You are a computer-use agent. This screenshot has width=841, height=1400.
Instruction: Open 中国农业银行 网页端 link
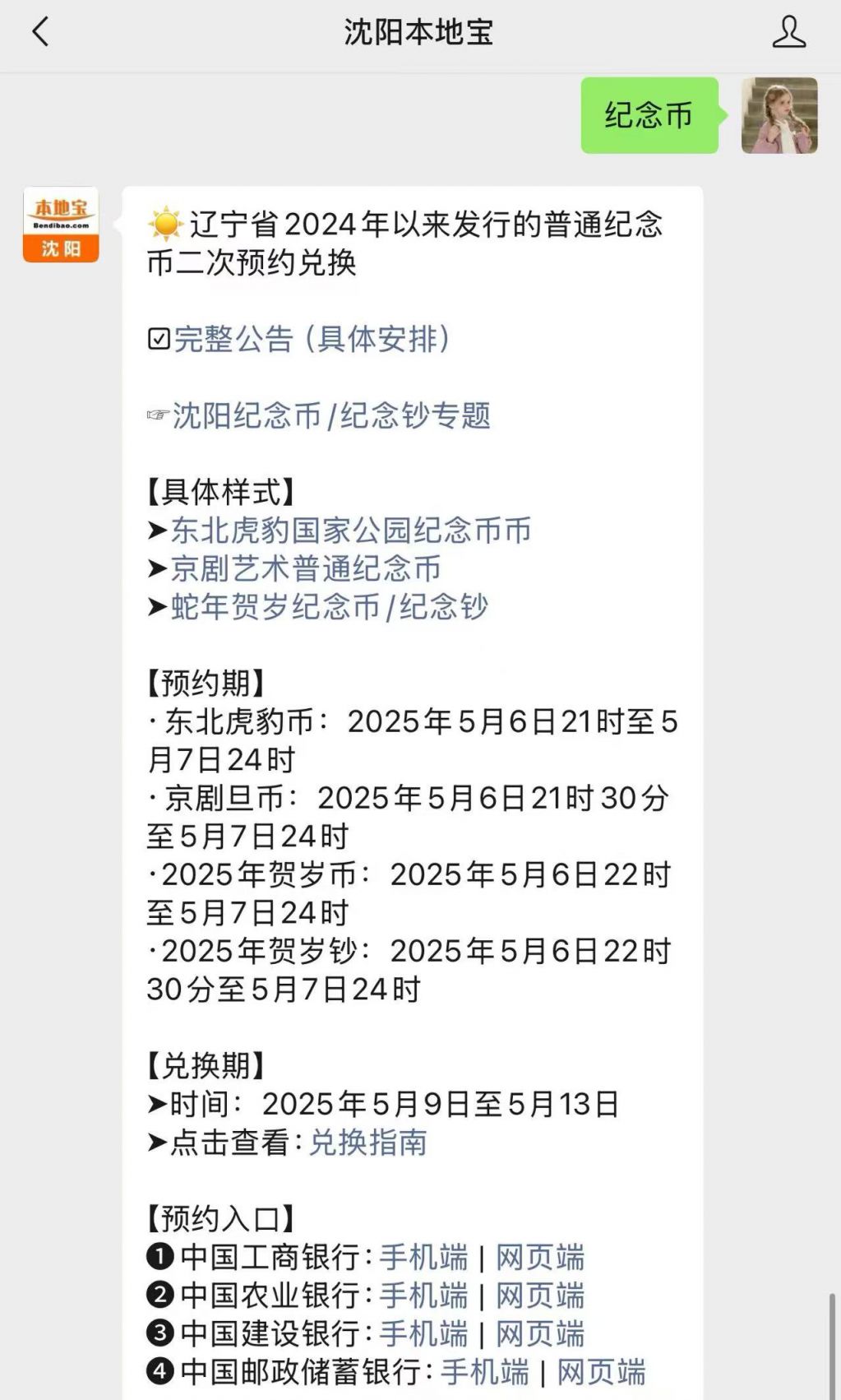pyautogui.click(x=540, y=1296)
